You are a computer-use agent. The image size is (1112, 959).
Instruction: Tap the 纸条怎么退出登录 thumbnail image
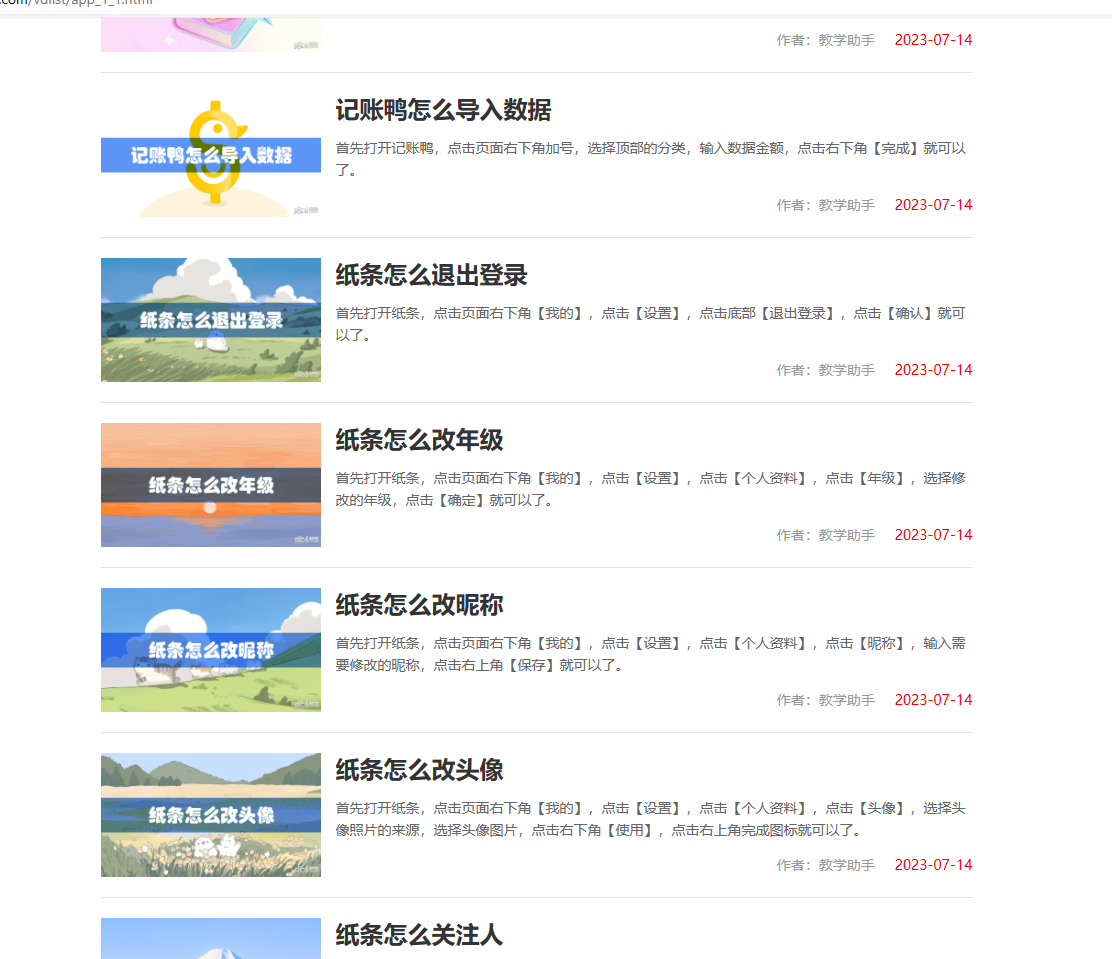click(211, 320)
